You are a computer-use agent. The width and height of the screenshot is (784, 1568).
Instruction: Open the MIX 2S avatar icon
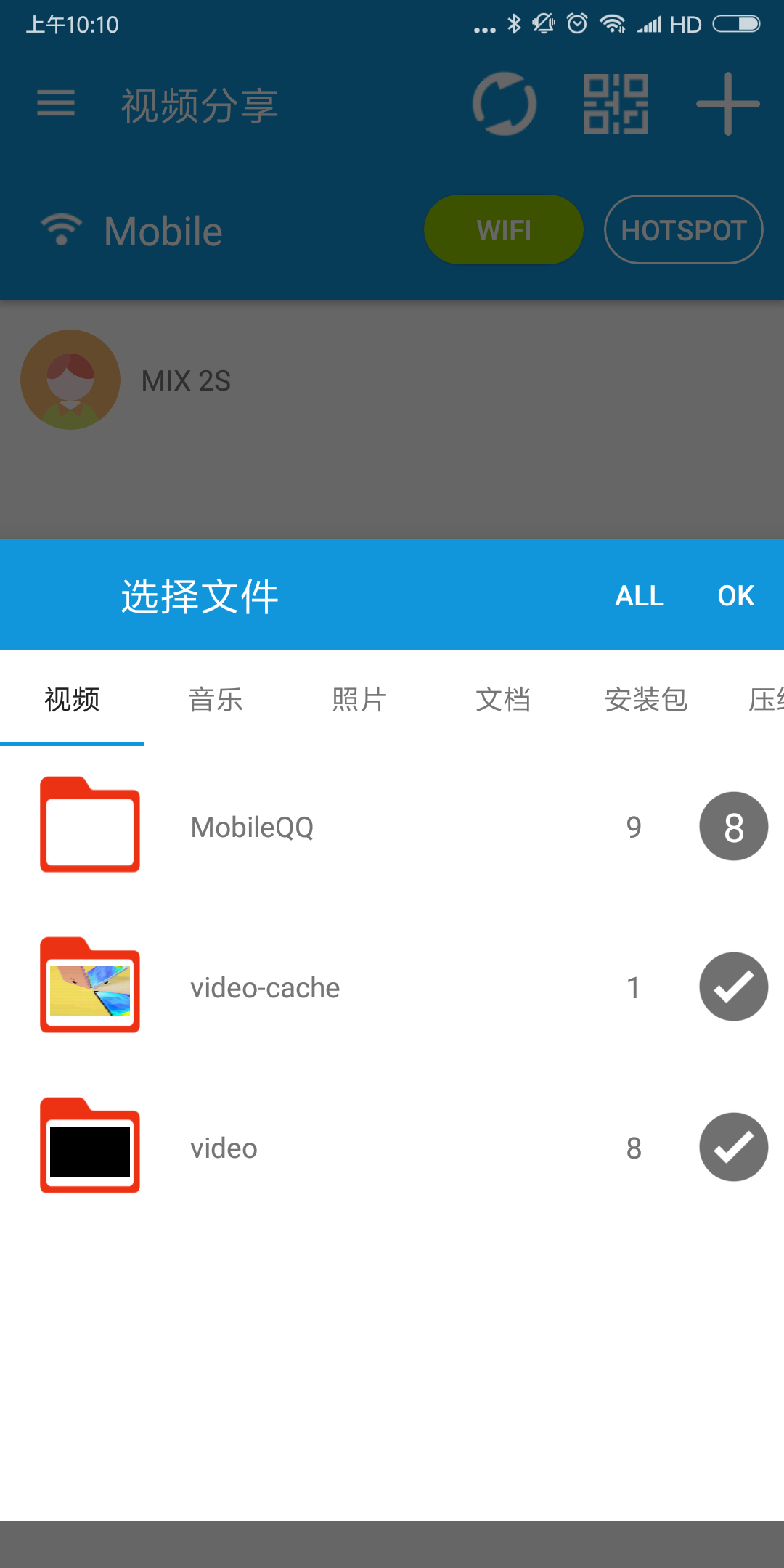(70, 380)
